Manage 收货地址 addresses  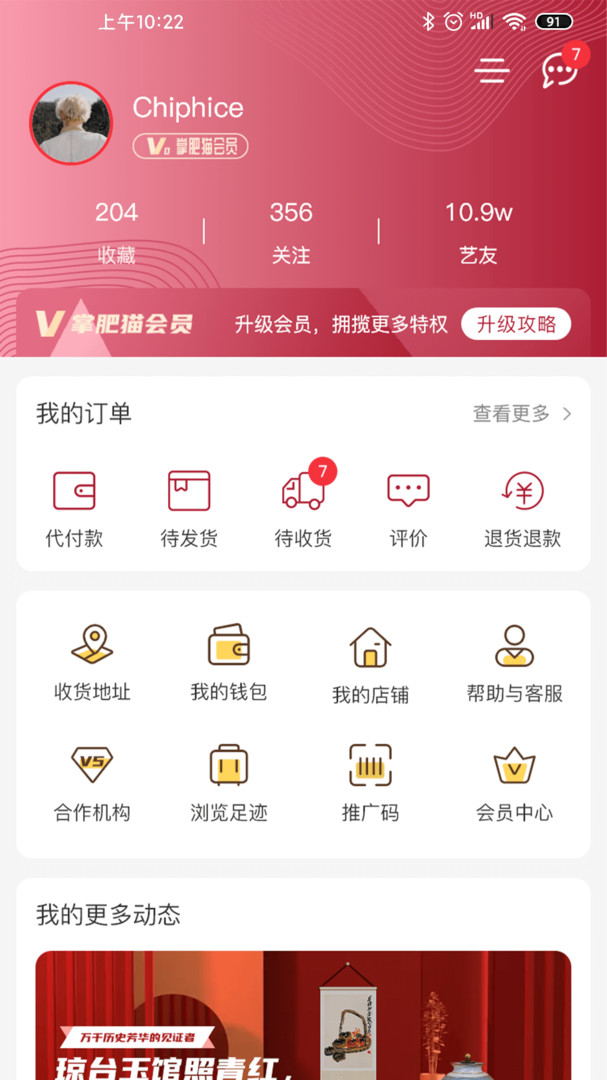tap(92, 663)
